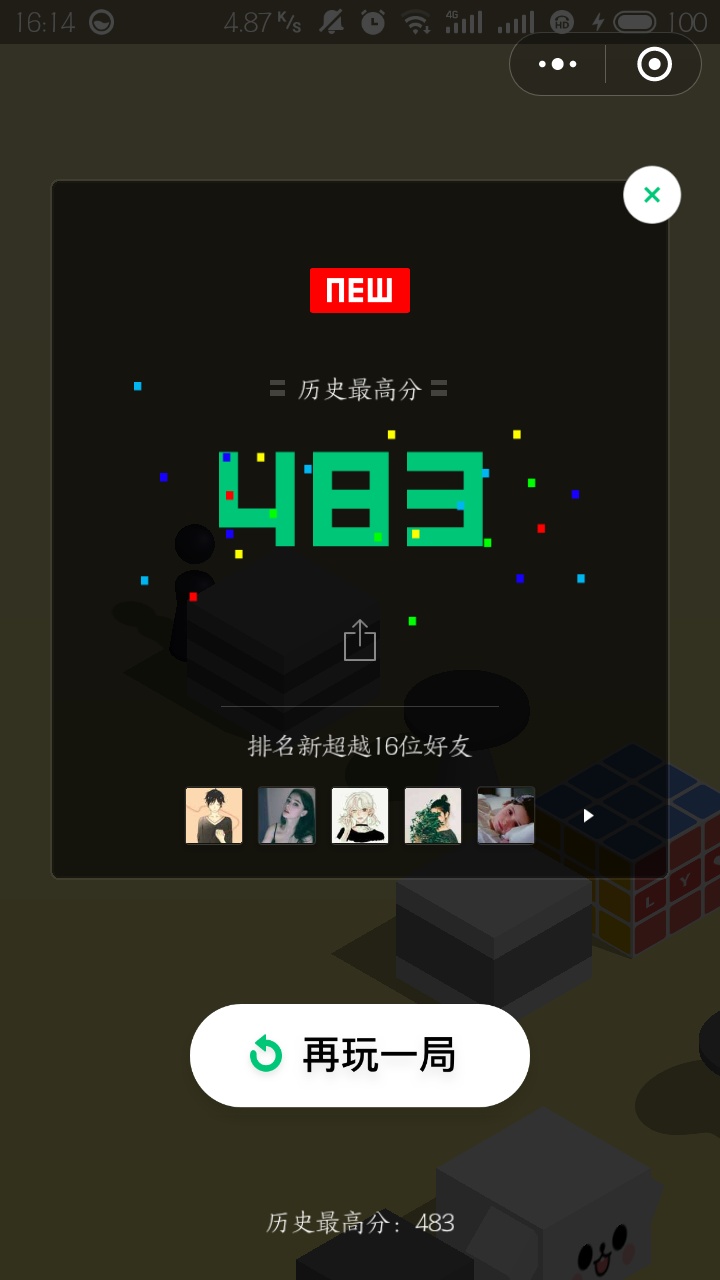Viewport: 720px width, 1280px height.
Task: Share the 483 score result
Action: click(x=360, y=640)
